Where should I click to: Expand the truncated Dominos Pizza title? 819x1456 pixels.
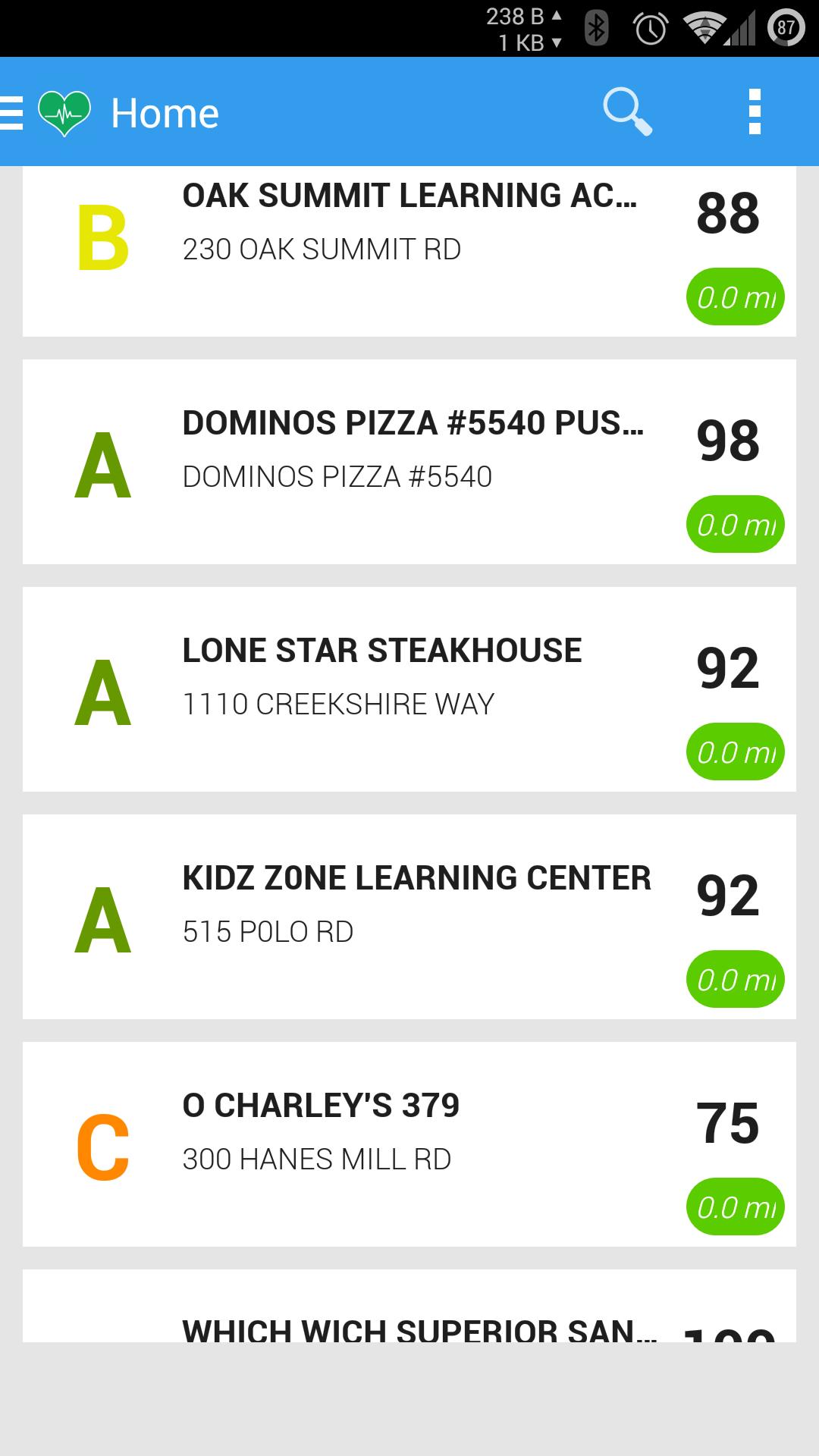413,425
